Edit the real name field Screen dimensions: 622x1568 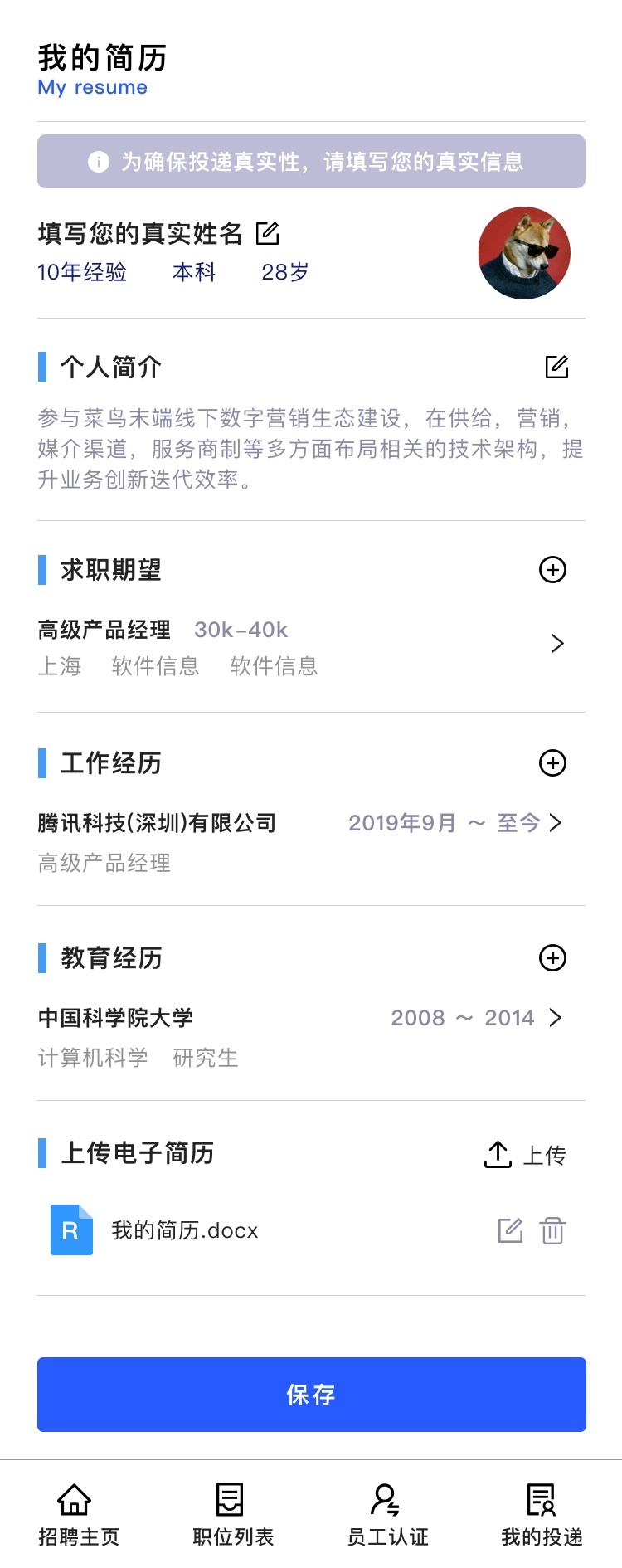(268, 234)
